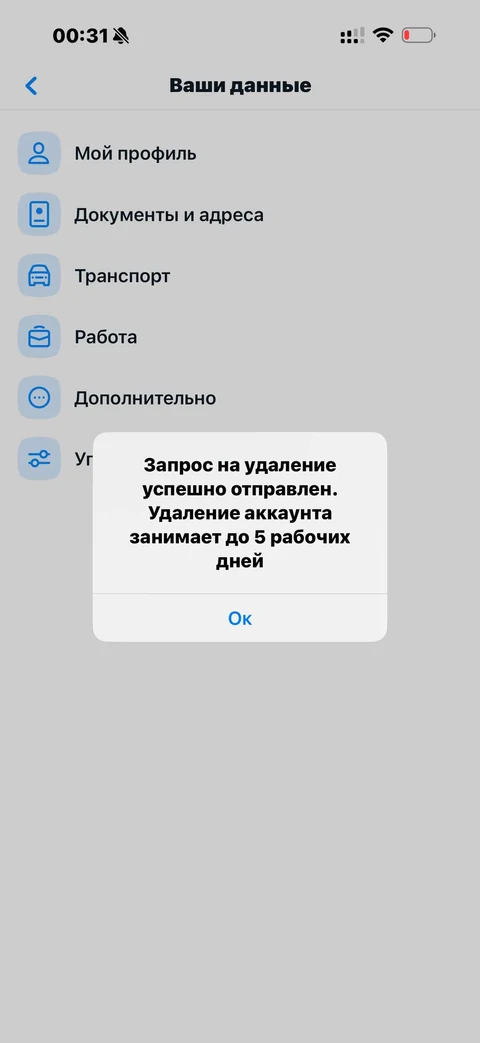480x1043 pixels.
Task: Open the Дополнительно row
Action: [240, 398]
